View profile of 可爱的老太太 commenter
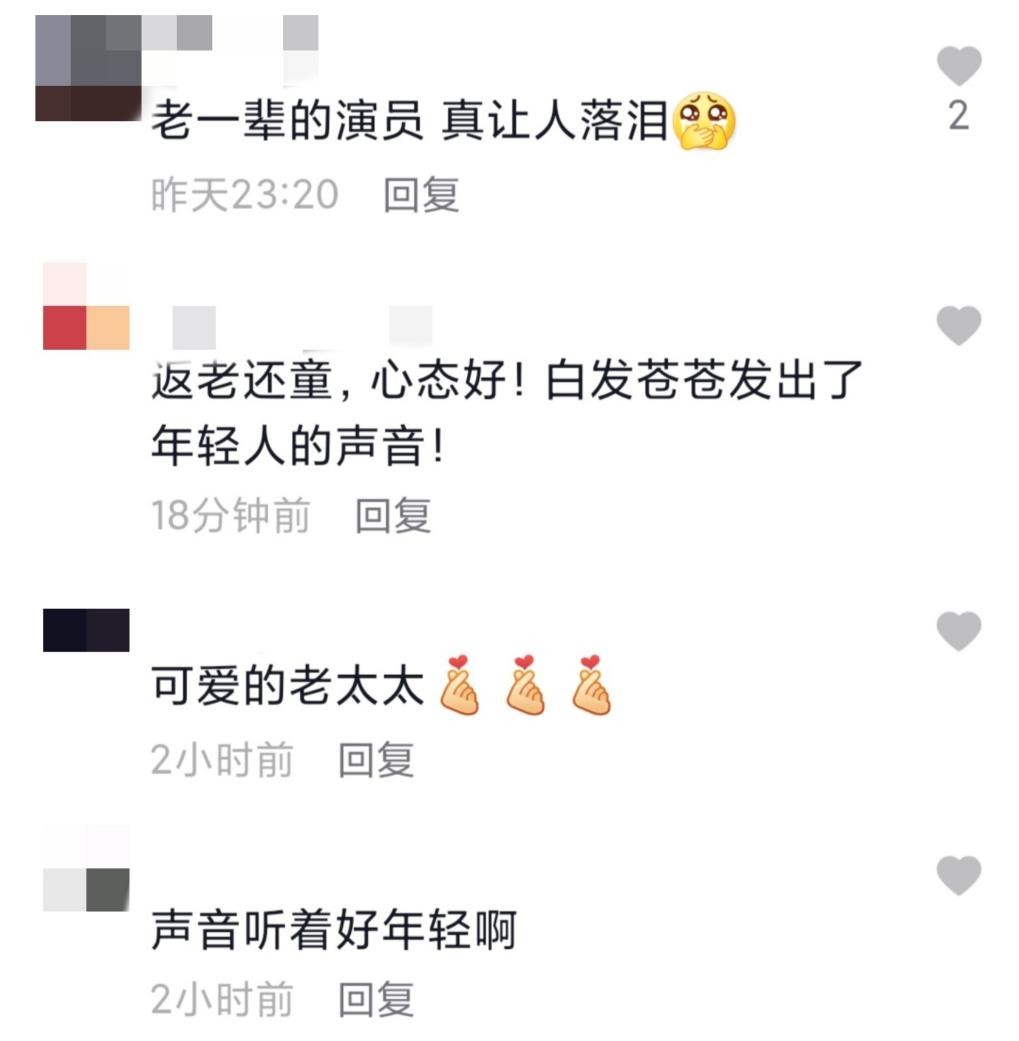 click(x=86, y=630)
